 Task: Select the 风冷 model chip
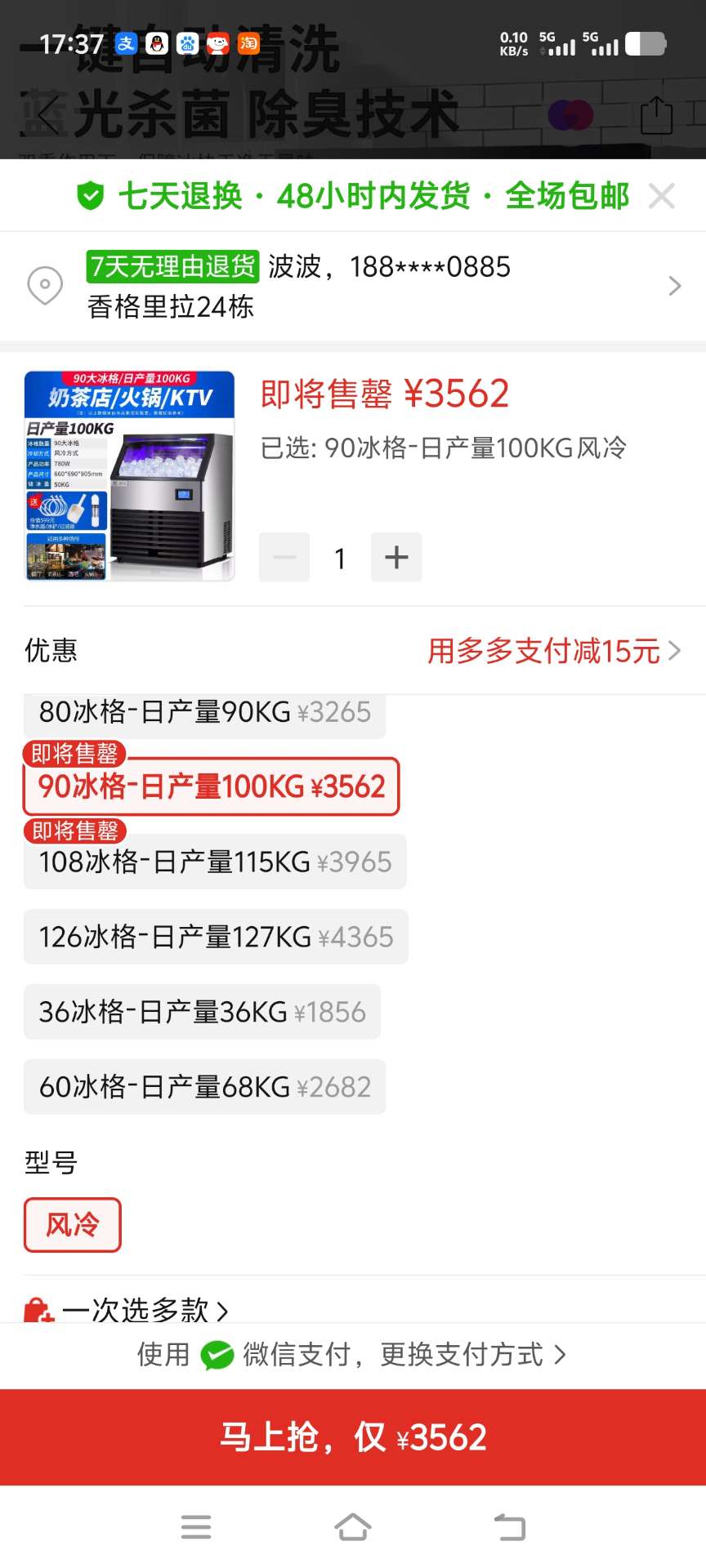pos(73,1224)
